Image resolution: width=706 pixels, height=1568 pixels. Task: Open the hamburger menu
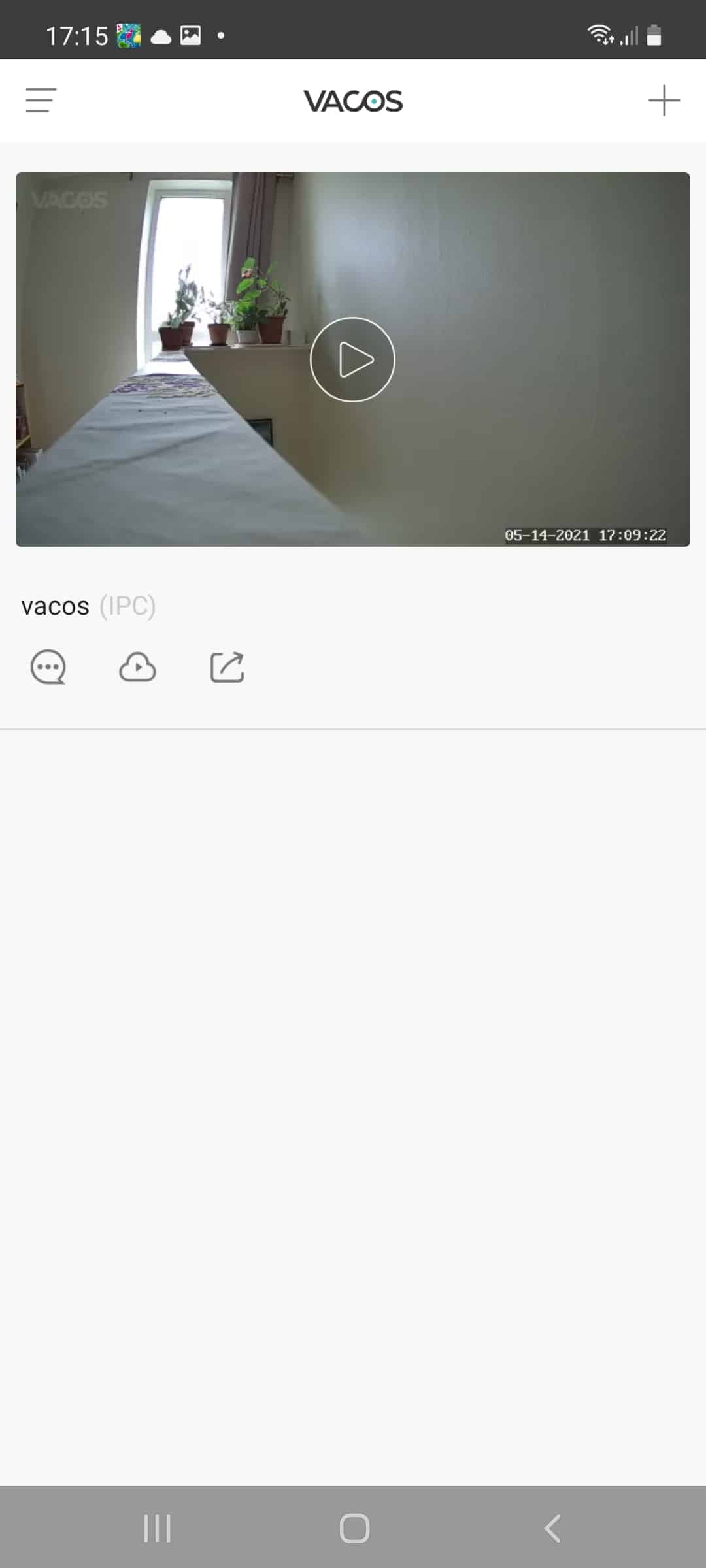(x=41, y=101)
